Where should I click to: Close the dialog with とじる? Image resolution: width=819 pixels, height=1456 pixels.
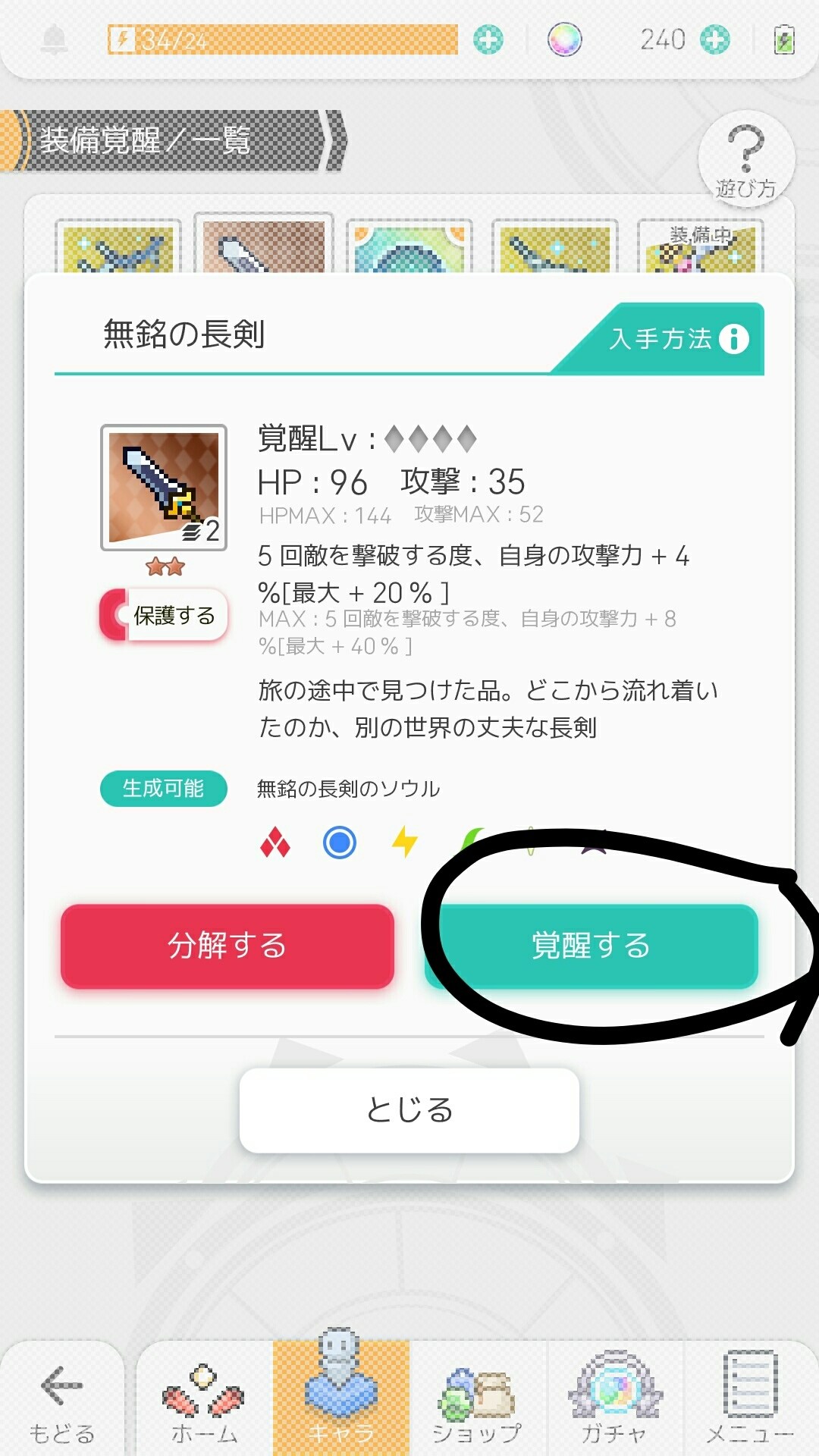[409, 1110]
